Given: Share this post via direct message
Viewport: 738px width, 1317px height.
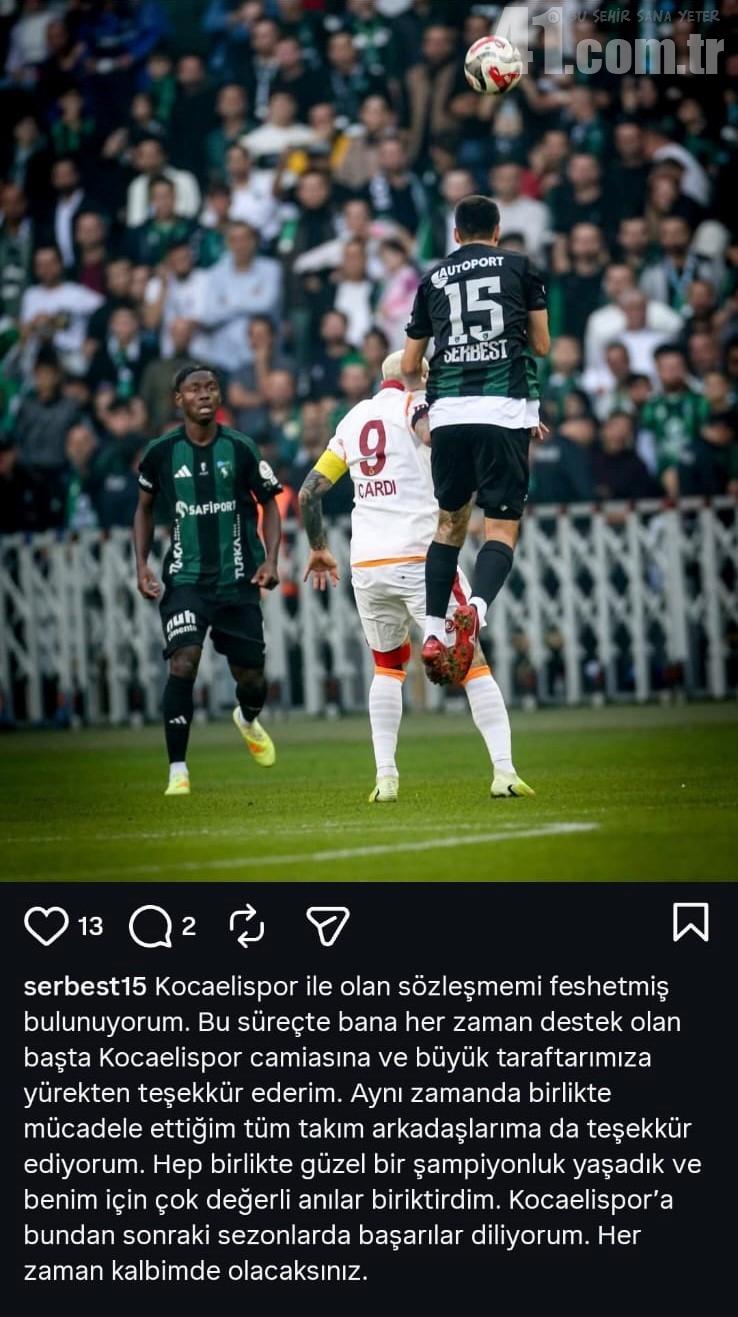Looking at the screenshot, I should [x=327, y=925].
